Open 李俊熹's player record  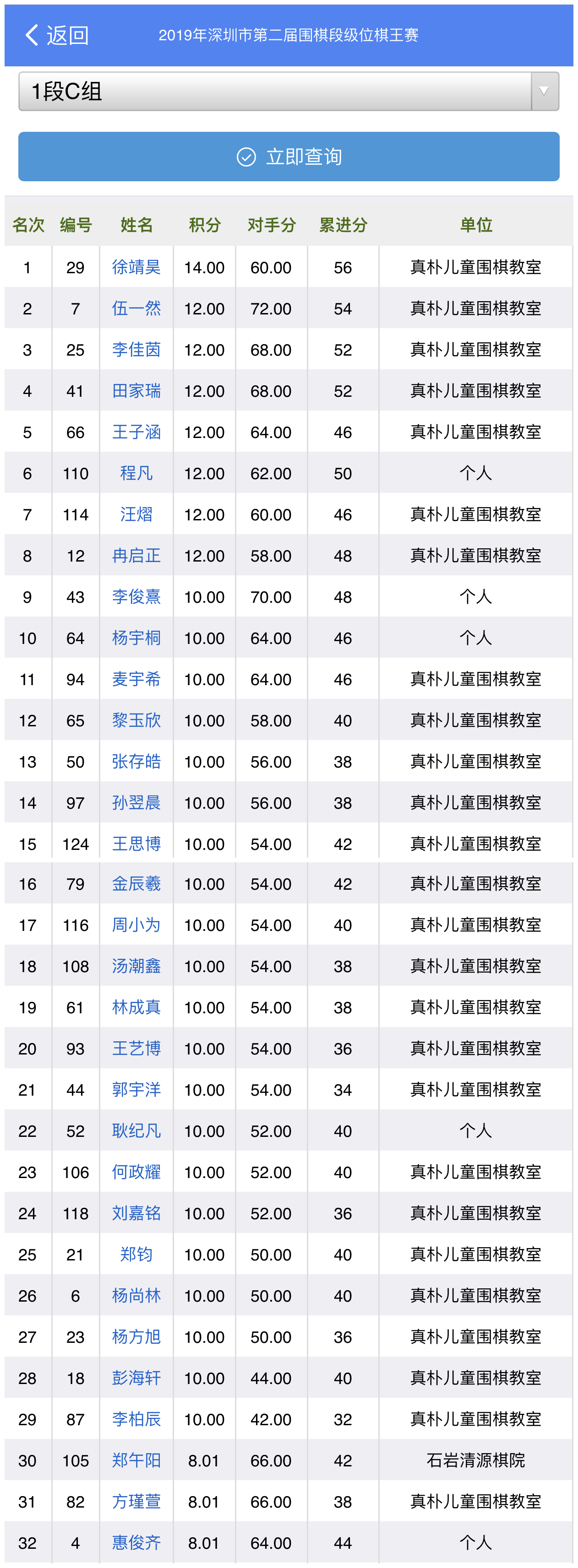click(x=136, y=597)
